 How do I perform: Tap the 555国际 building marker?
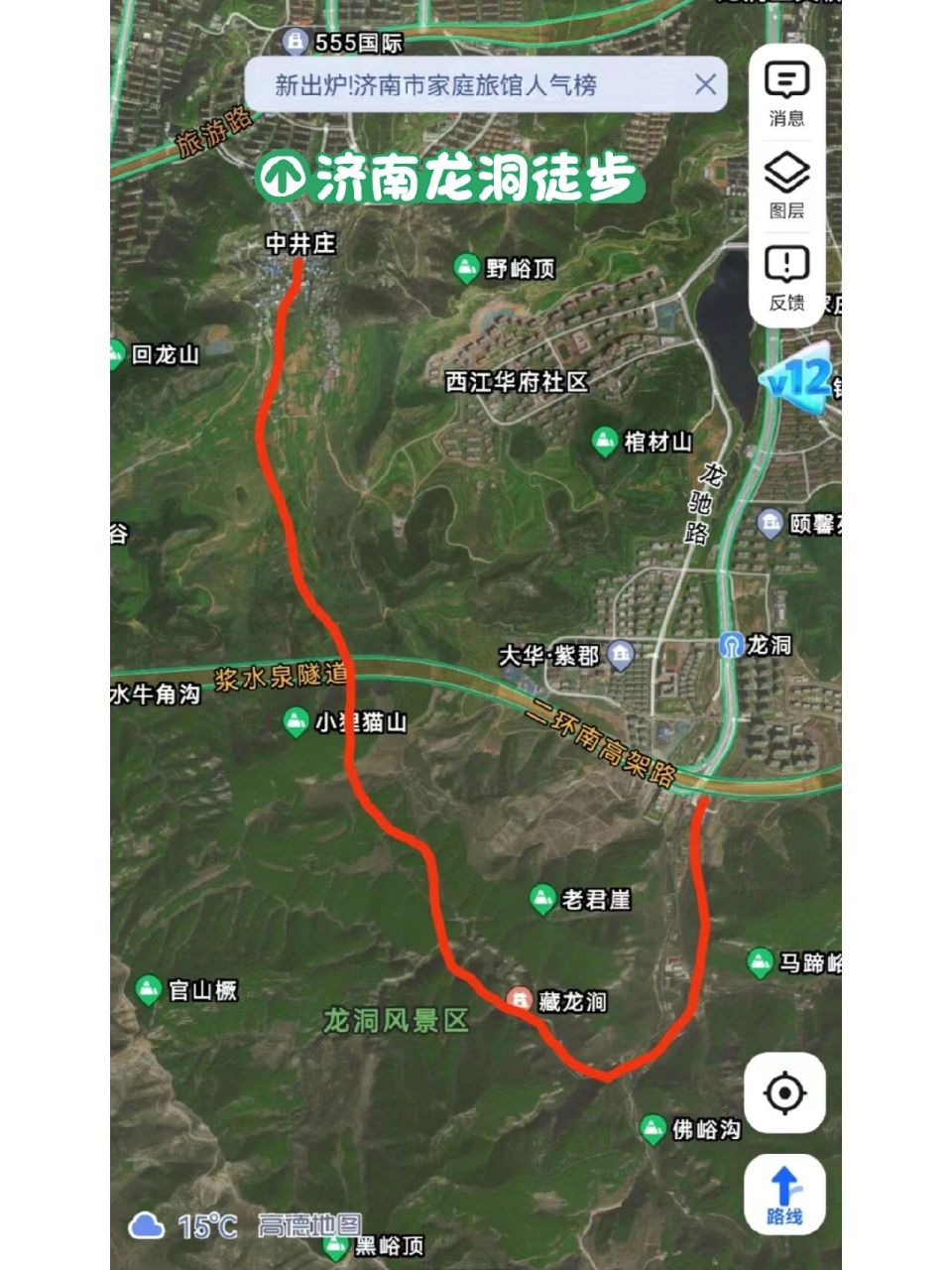pyautogui.click(x=295, y=42)
